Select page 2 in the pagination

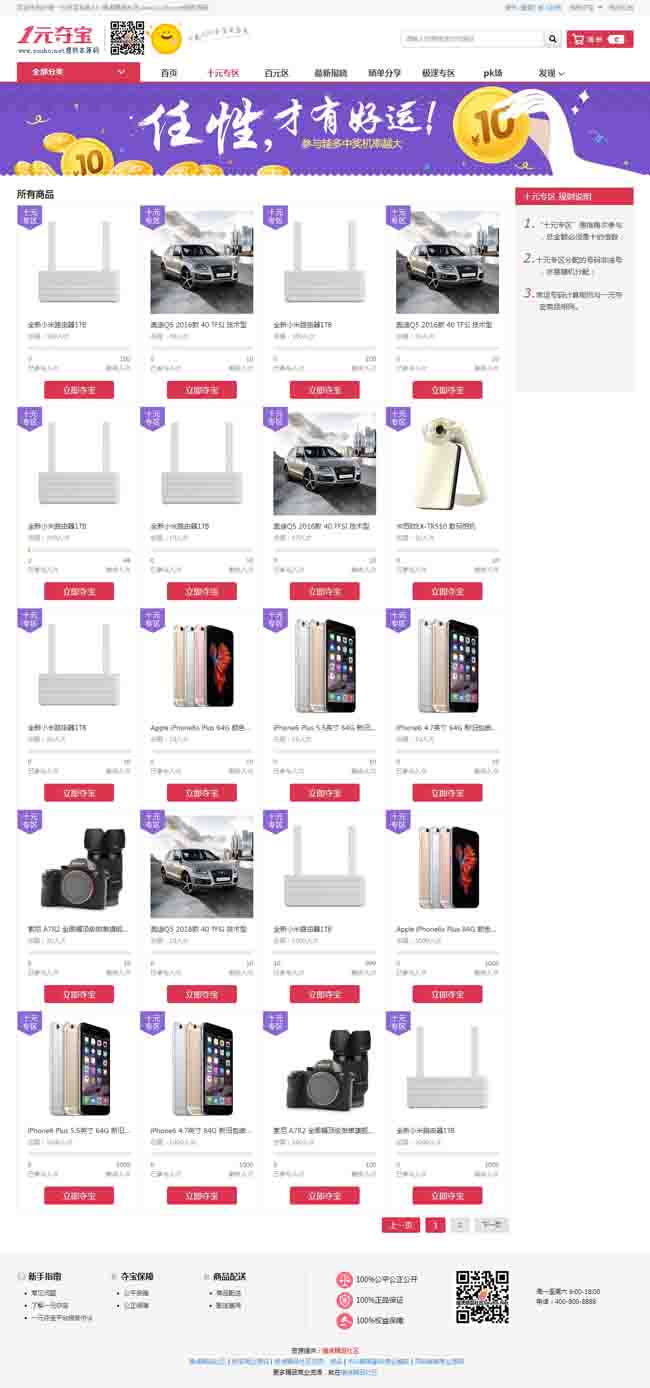(459, 1225)
